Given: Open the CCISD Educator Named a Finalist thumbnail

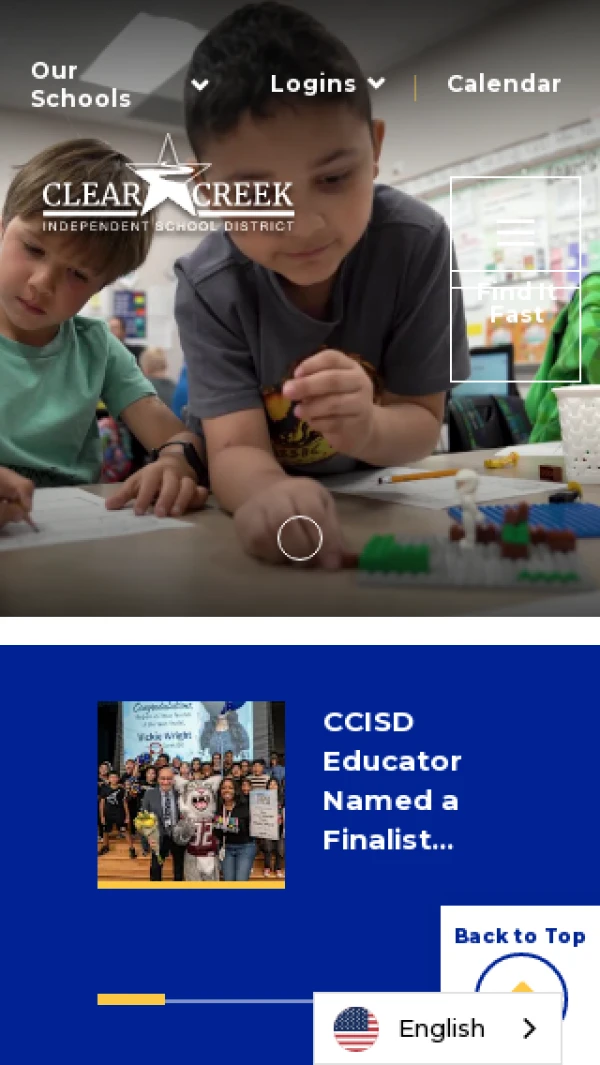Looking at the screenshot, I should (x=191, y=793).
